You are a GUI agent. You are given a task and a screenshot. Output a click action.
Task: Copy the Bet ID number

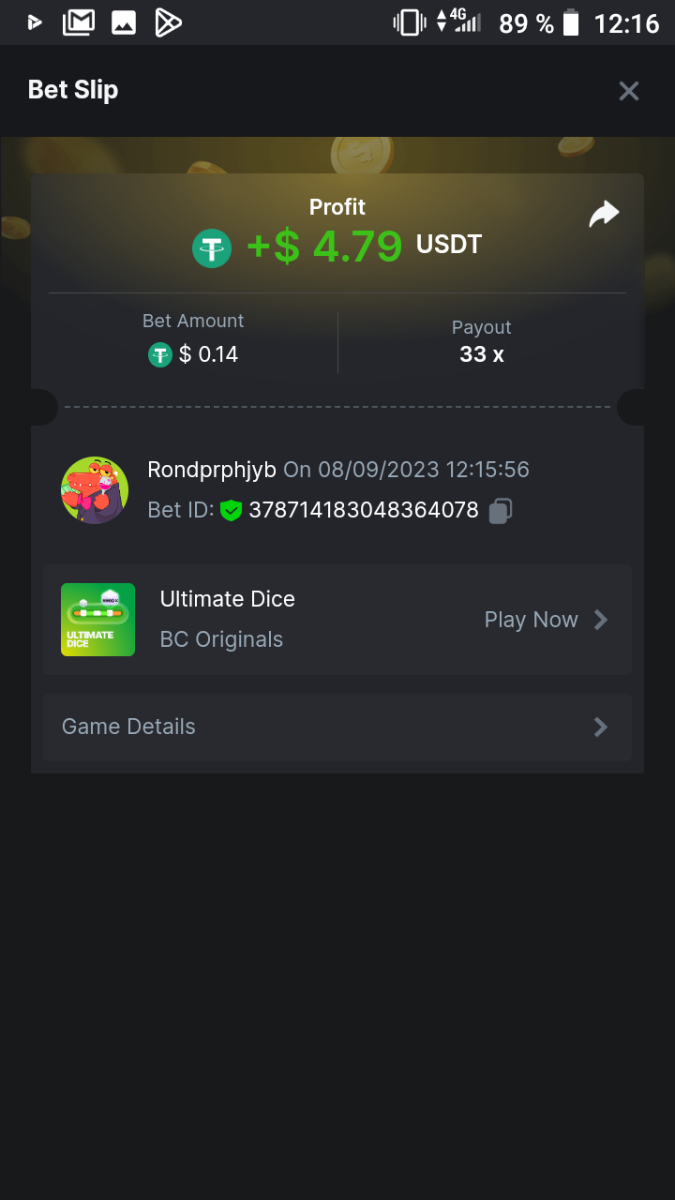[500, 511]
